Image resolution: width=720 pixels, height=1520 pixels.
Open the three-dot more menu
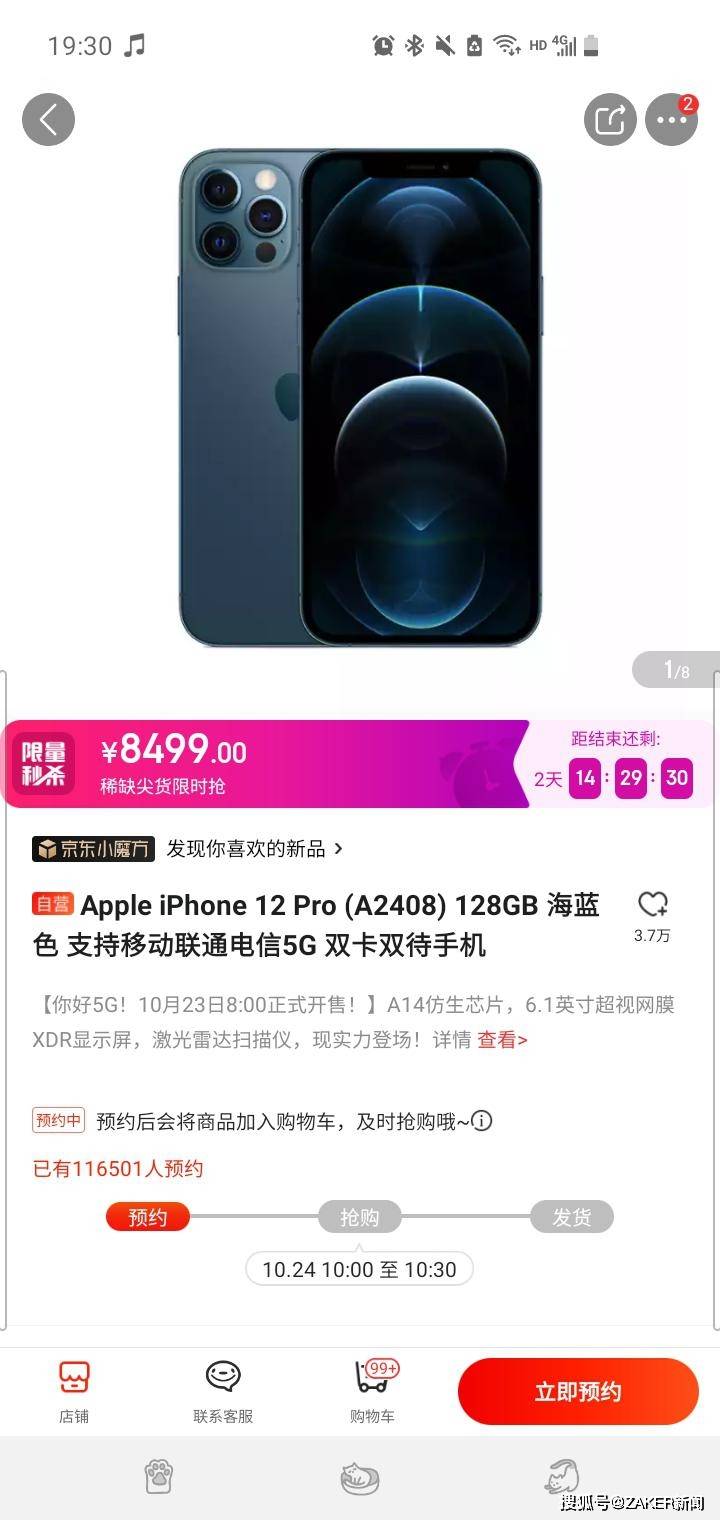[671, 120]
